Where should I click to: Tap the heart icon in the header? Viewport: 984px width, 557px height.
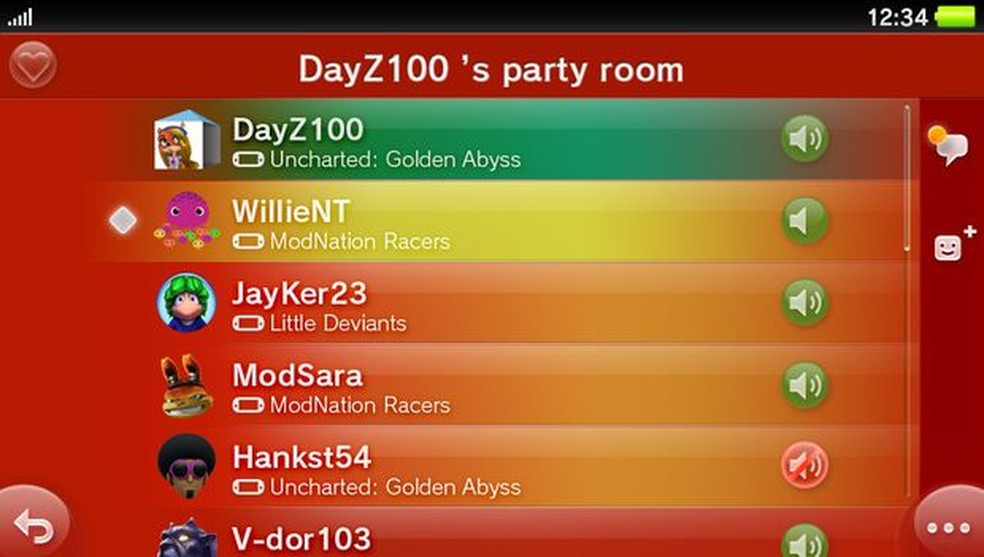coord(33,66)
